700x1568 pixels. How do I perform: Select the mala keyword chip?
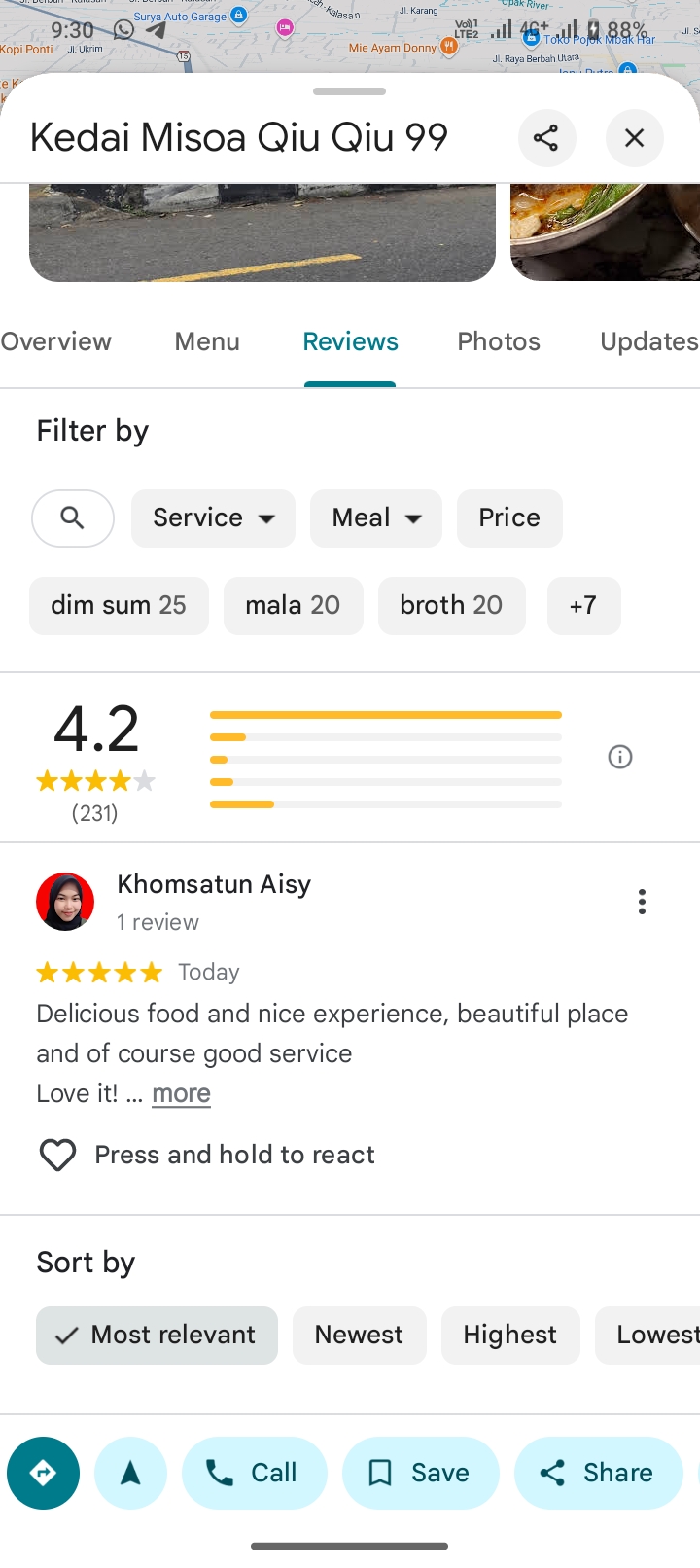(293, 605)
